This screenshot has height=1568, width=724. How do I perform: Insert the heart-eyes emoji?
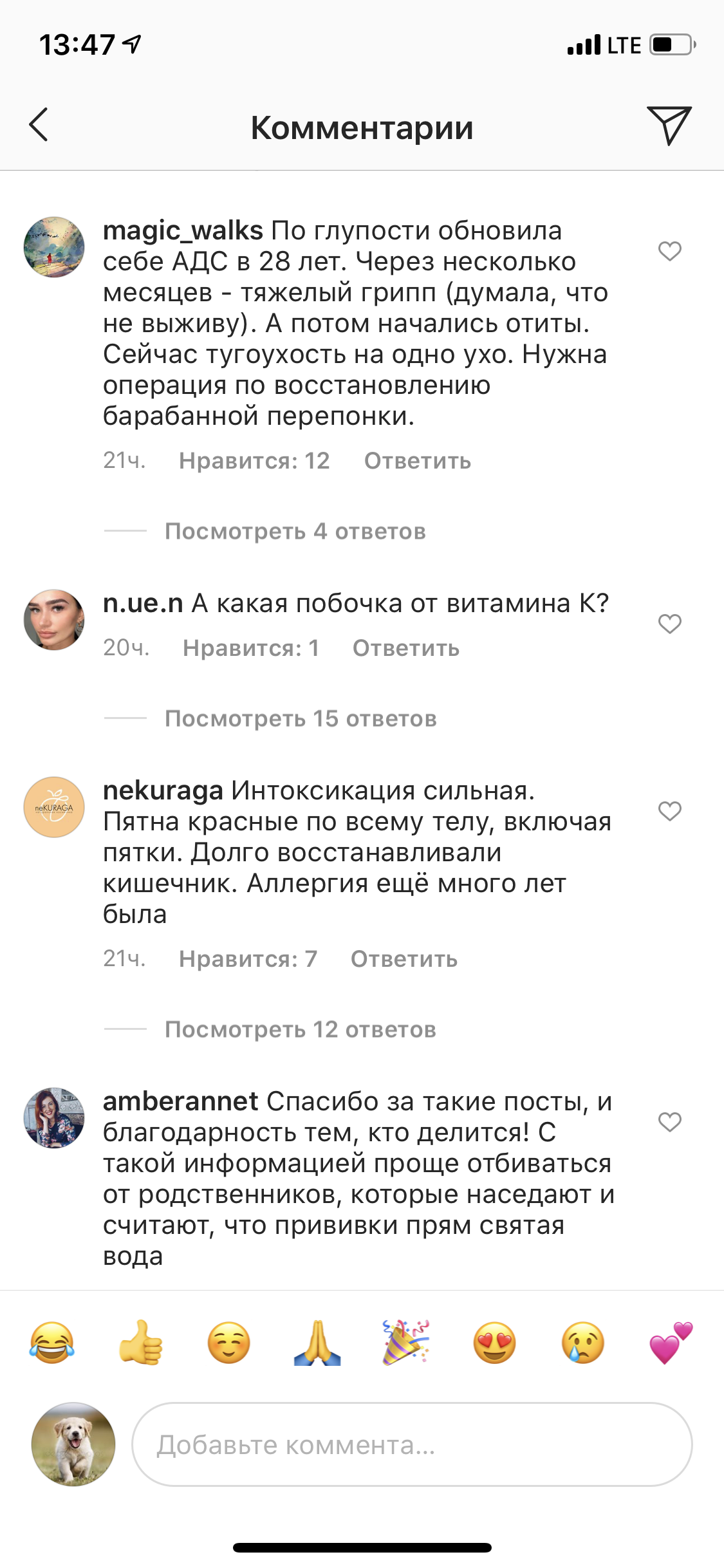click(x=494, y=1343)
